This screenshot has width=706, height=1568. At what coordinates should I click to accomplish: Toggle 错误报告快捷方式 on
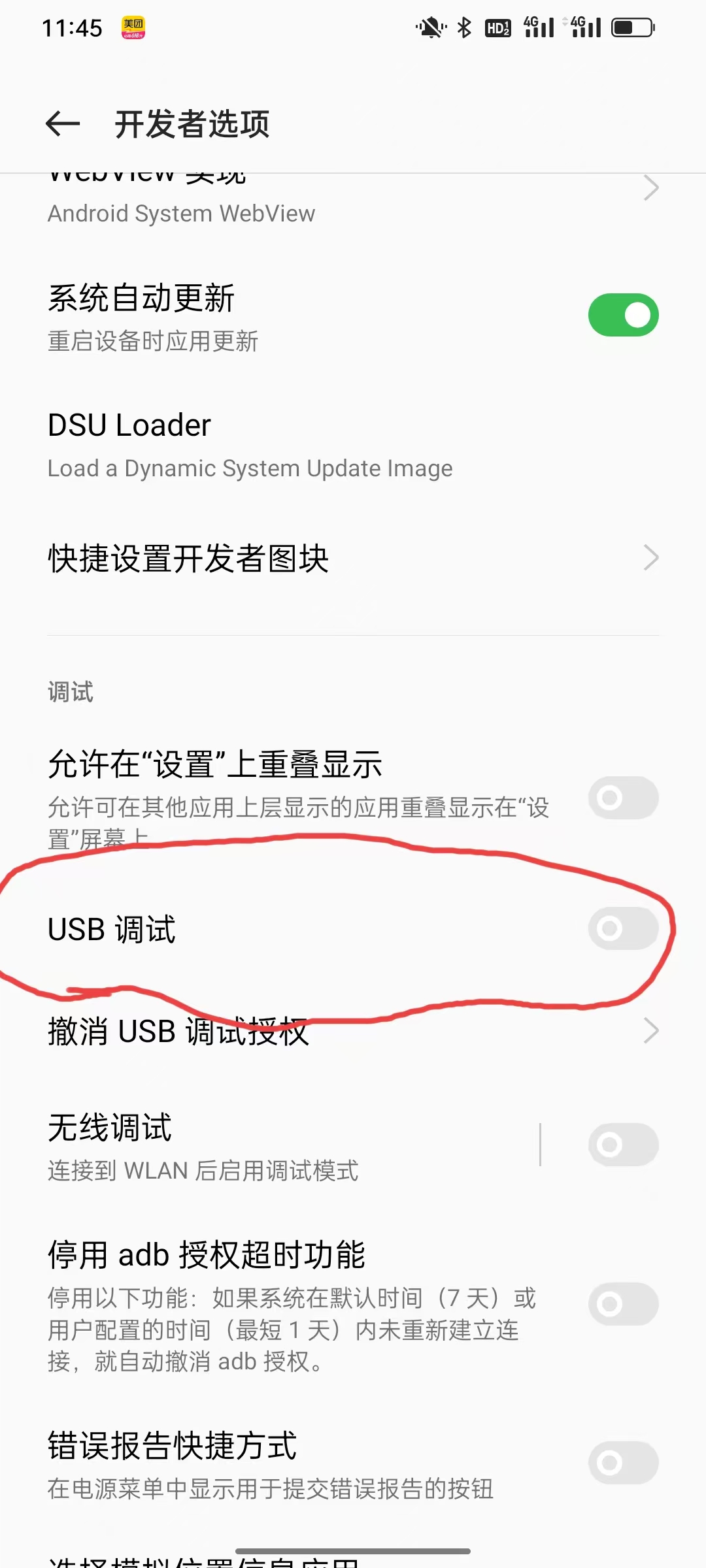(623, 1463)
